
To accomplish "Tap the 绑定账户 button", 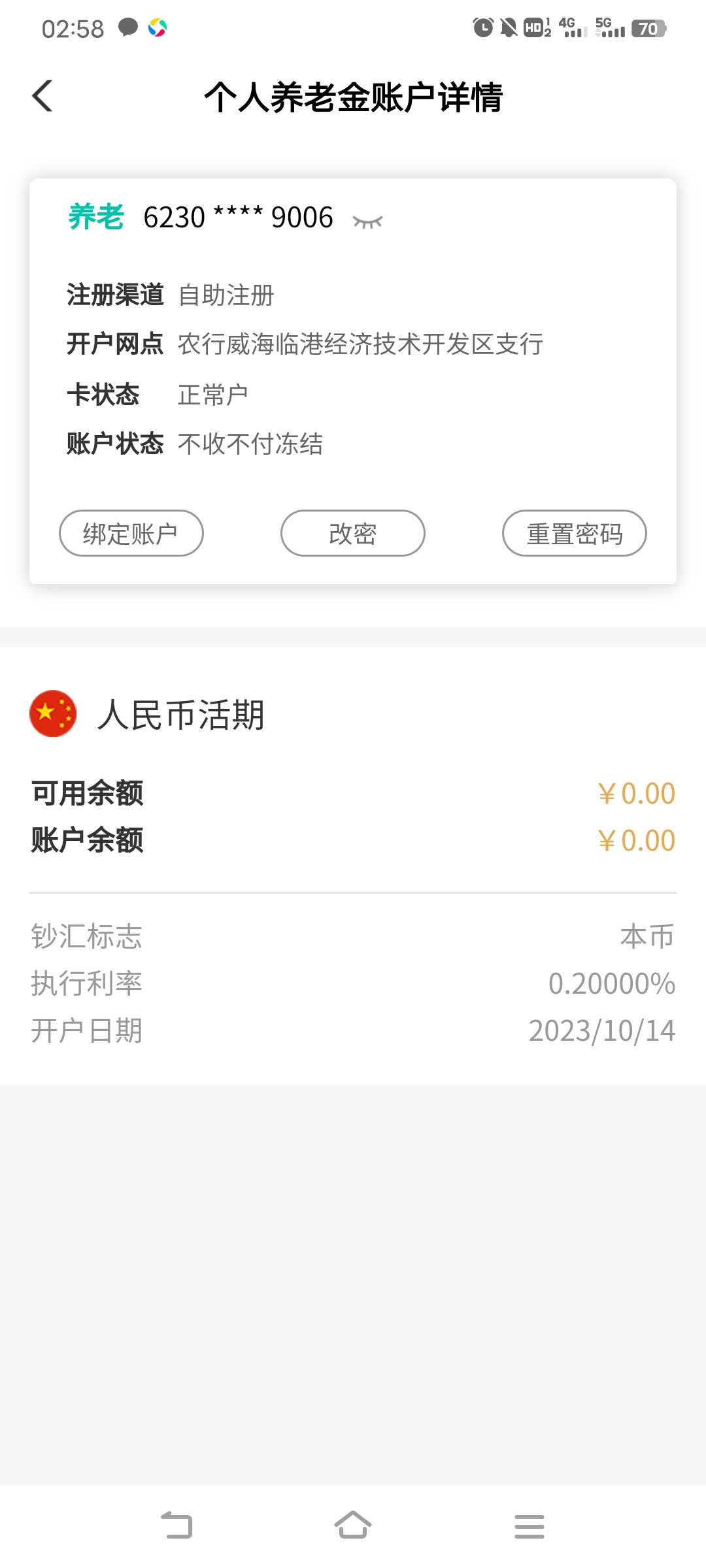I will pos(131,534).
